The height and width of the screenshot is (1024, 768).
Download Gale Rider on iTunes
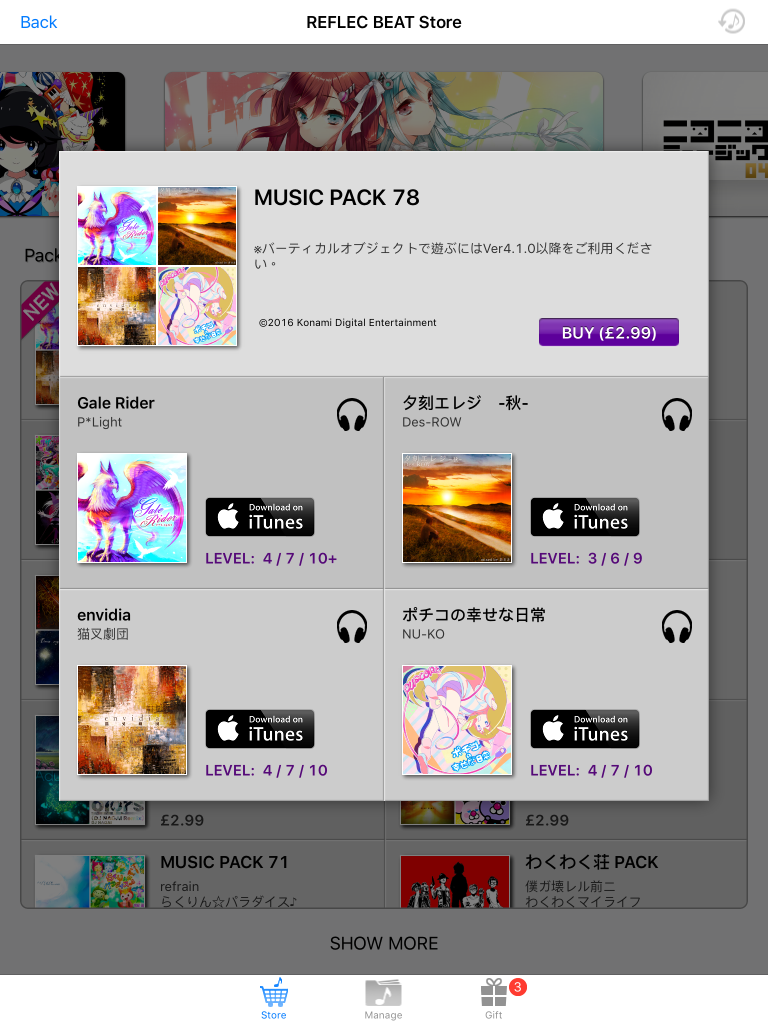(x=260, y=517)
